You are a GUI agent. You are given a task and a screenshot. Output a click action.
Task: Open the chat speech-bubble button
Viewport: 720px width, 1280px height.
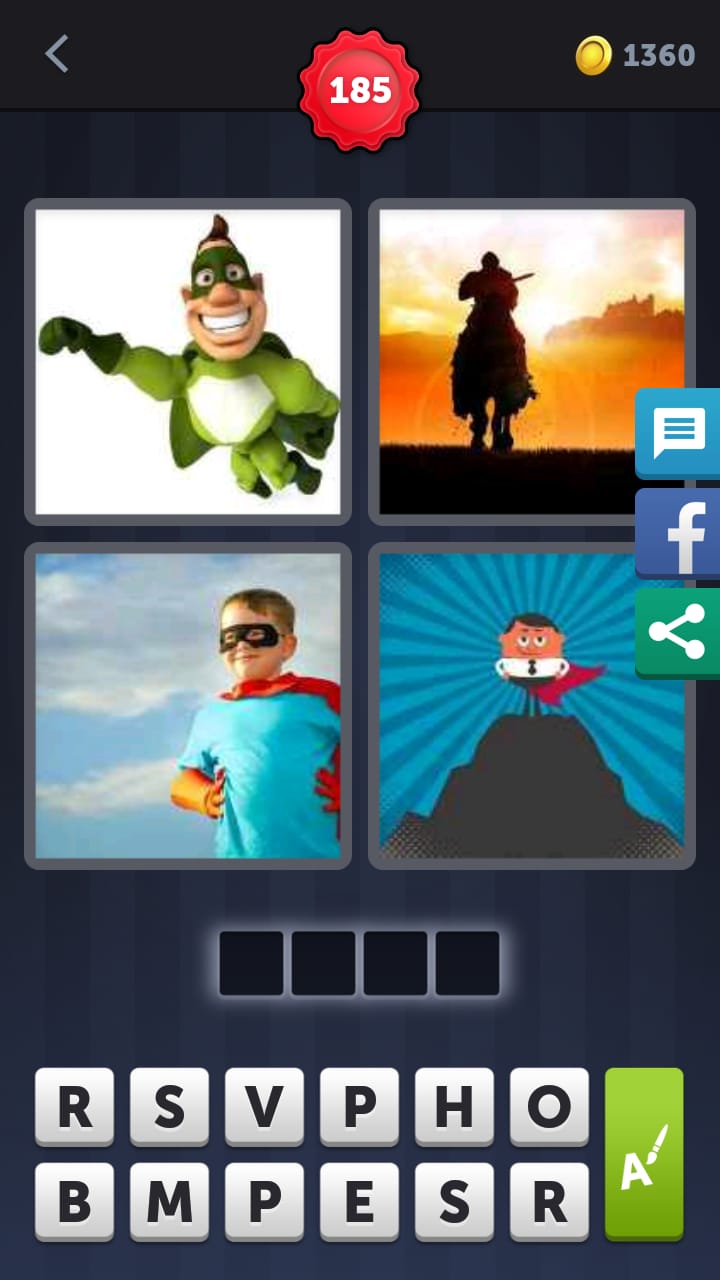pos(679,433)
